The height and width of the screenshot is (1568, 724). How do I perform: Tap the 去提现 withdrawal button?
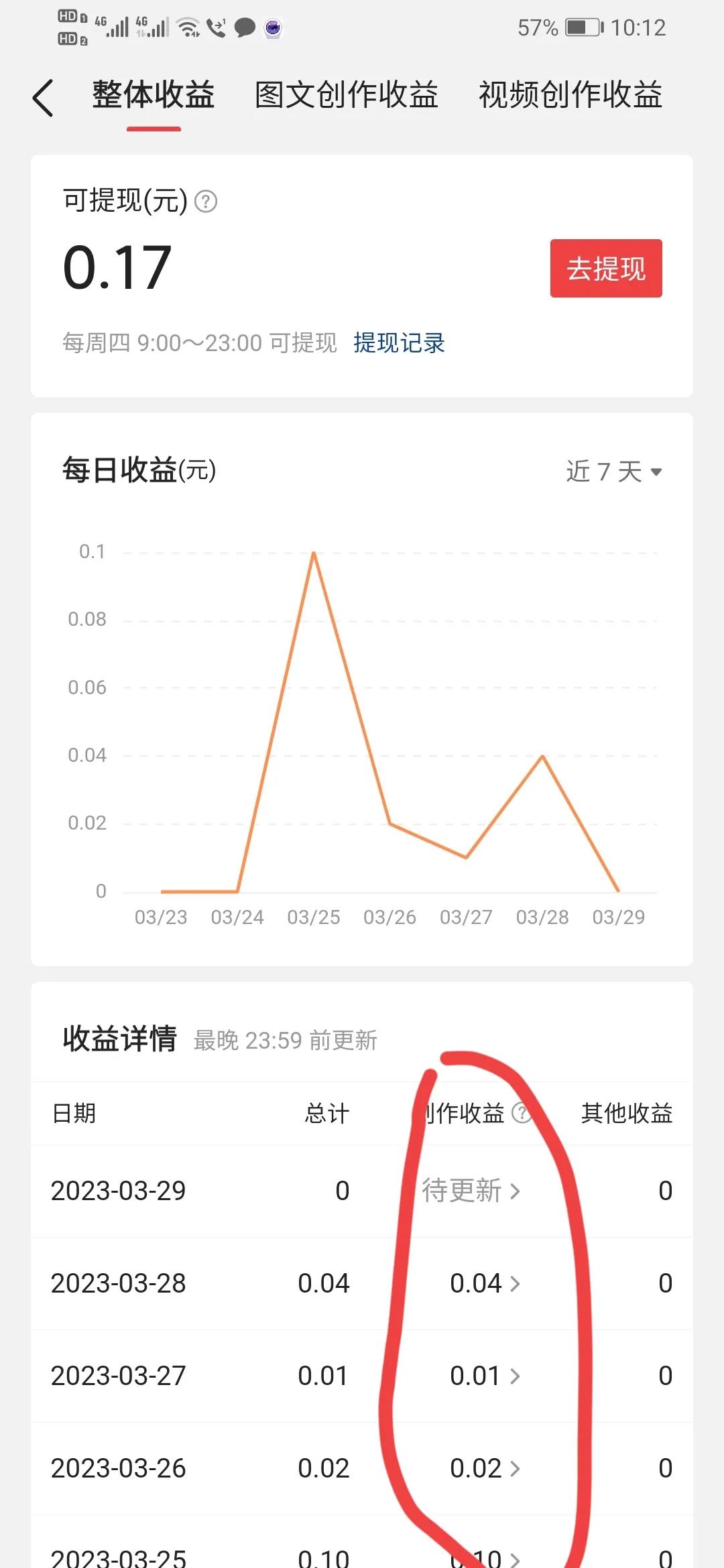pyautogui.click(x=605, y=268)
